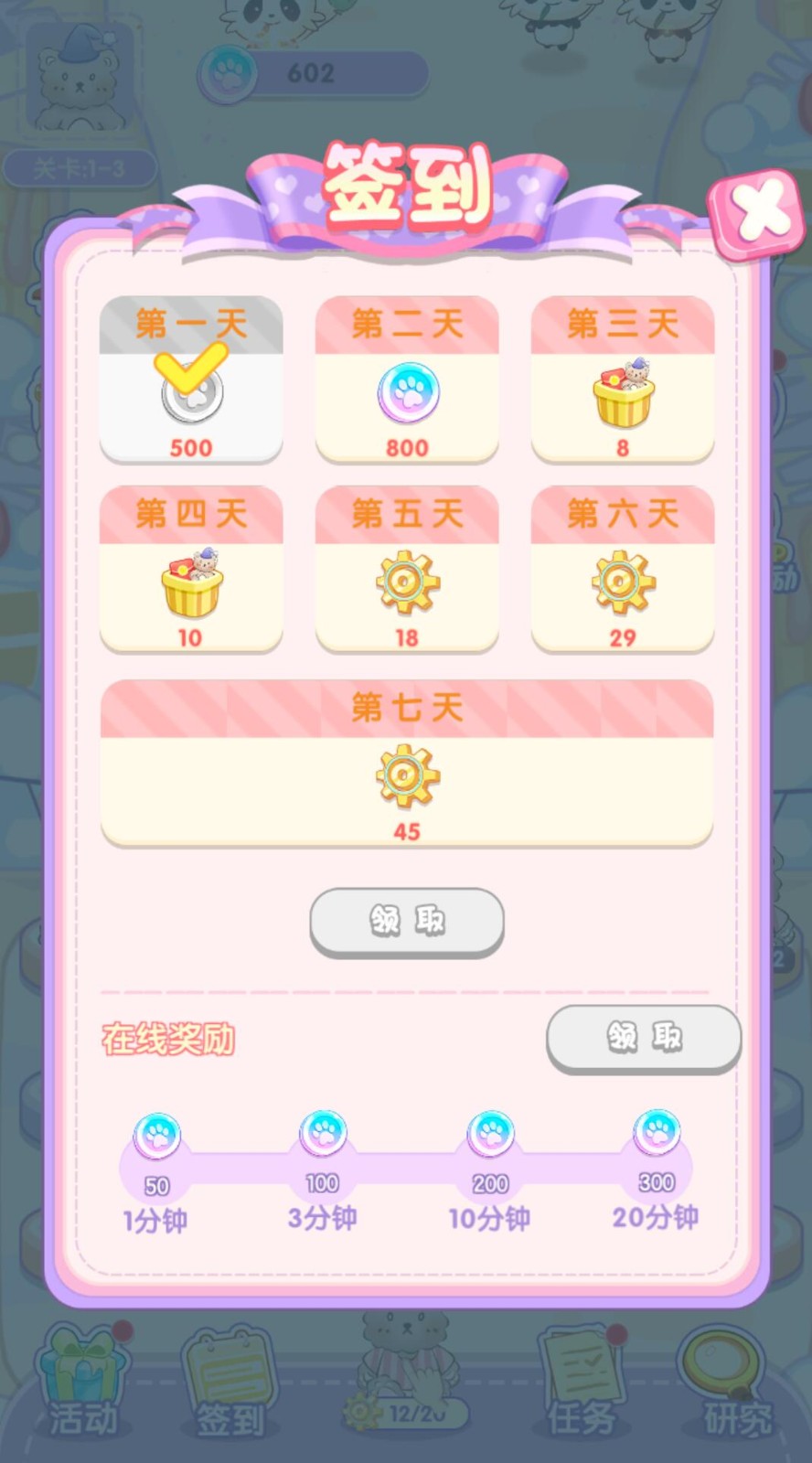812x1463 pixels.
Task: Tap the 第六天 reward card
Action: click(623, 569)
